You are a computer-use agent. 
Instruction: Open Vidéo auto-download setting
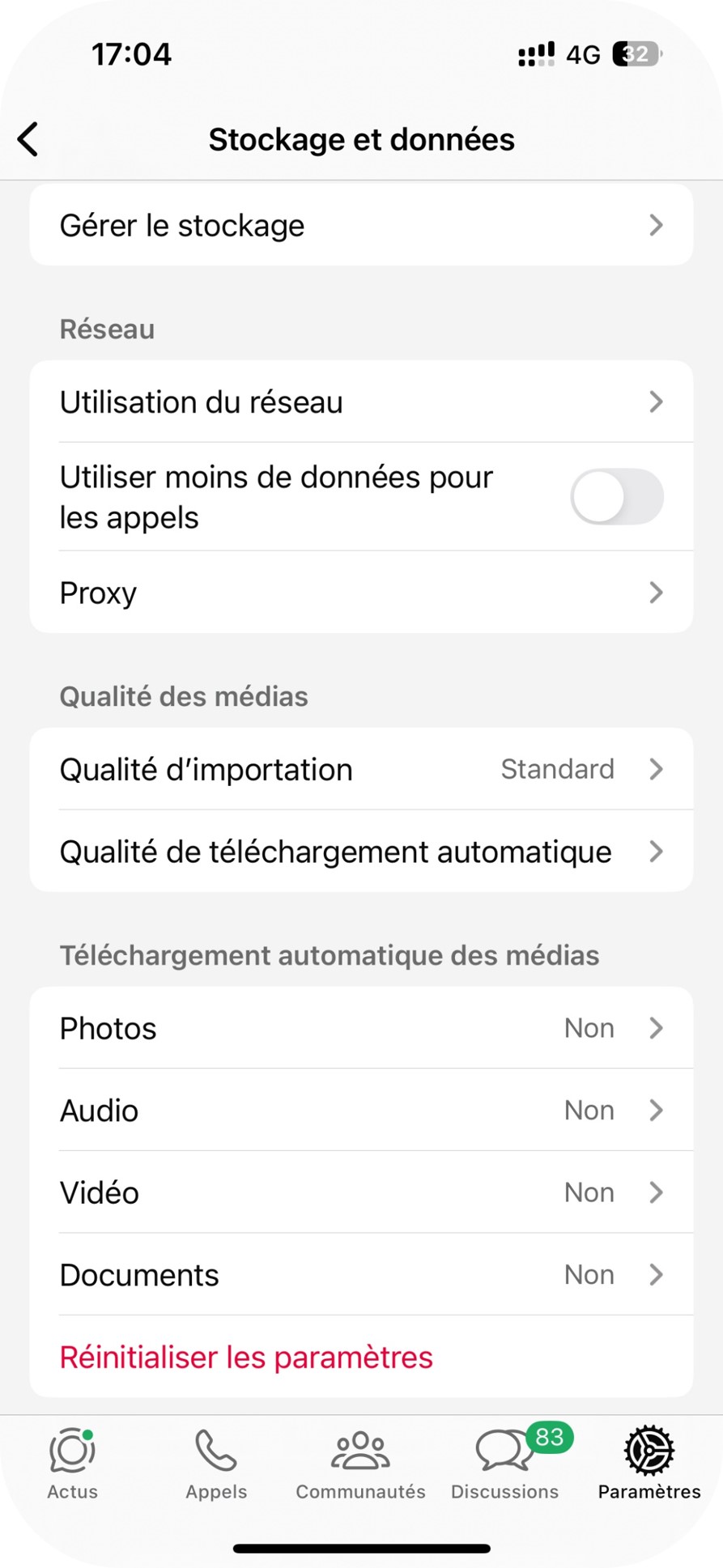point(361,1192)
